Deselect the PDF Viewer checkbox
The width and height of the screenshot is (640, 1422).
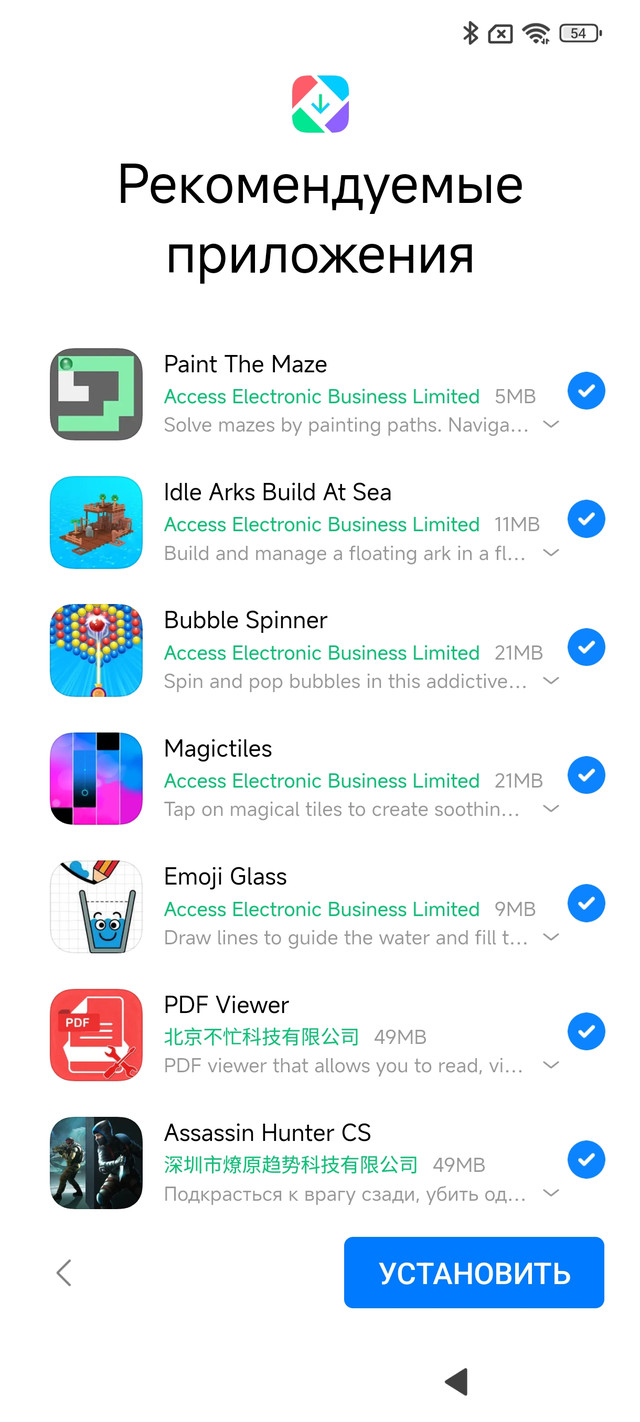pos(586,1031)
